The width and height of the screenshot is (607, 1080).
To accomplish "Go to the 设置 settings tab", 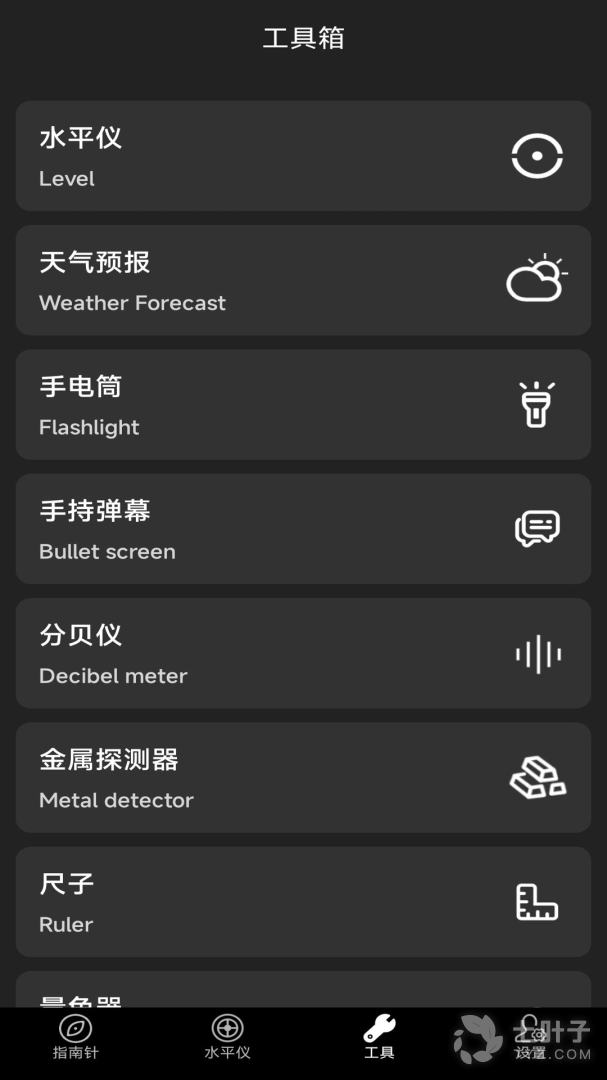I will (x=531, y=1036).
